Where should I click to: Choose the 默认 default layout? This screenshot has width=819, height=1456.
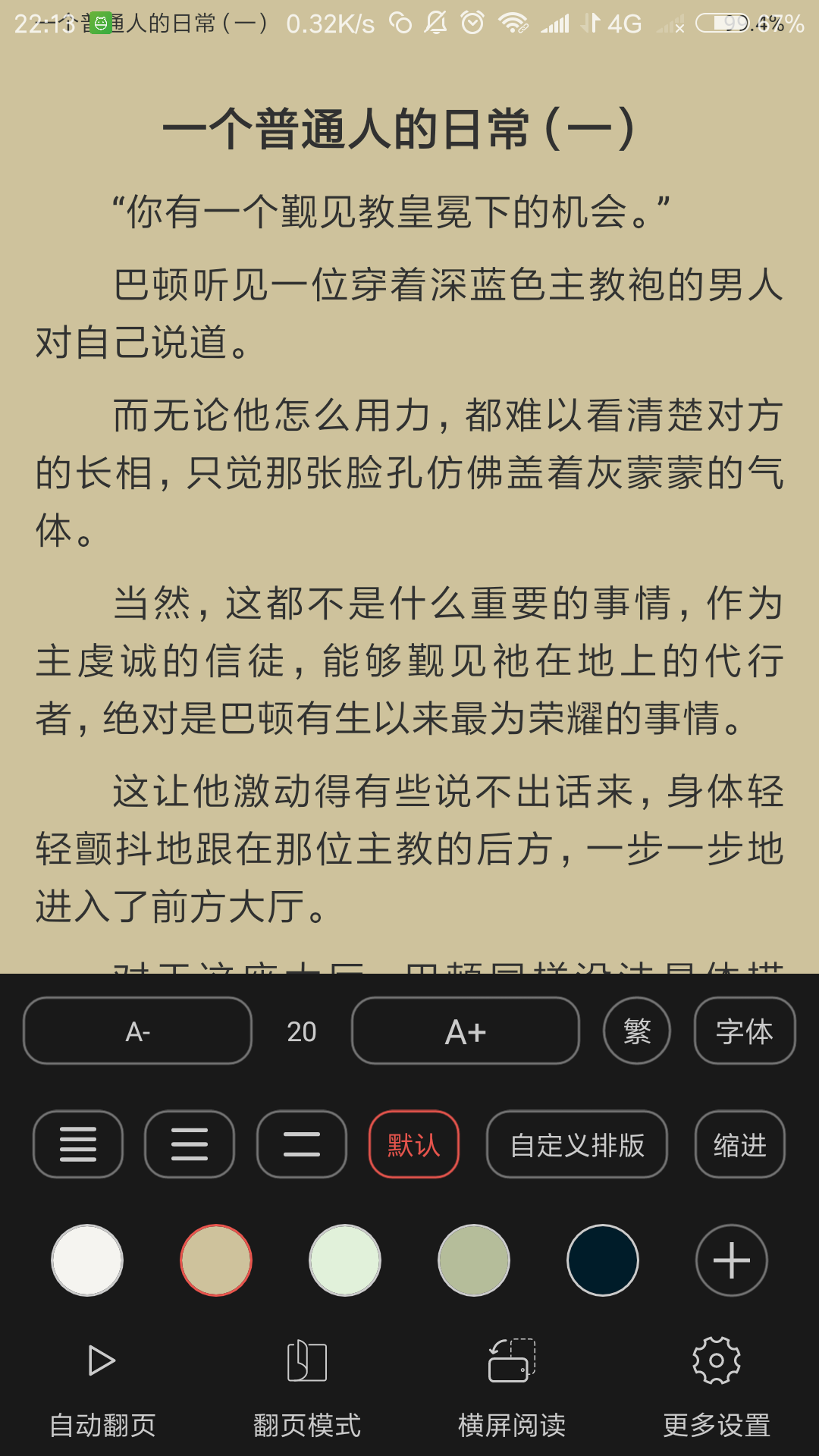[413, 1144]
